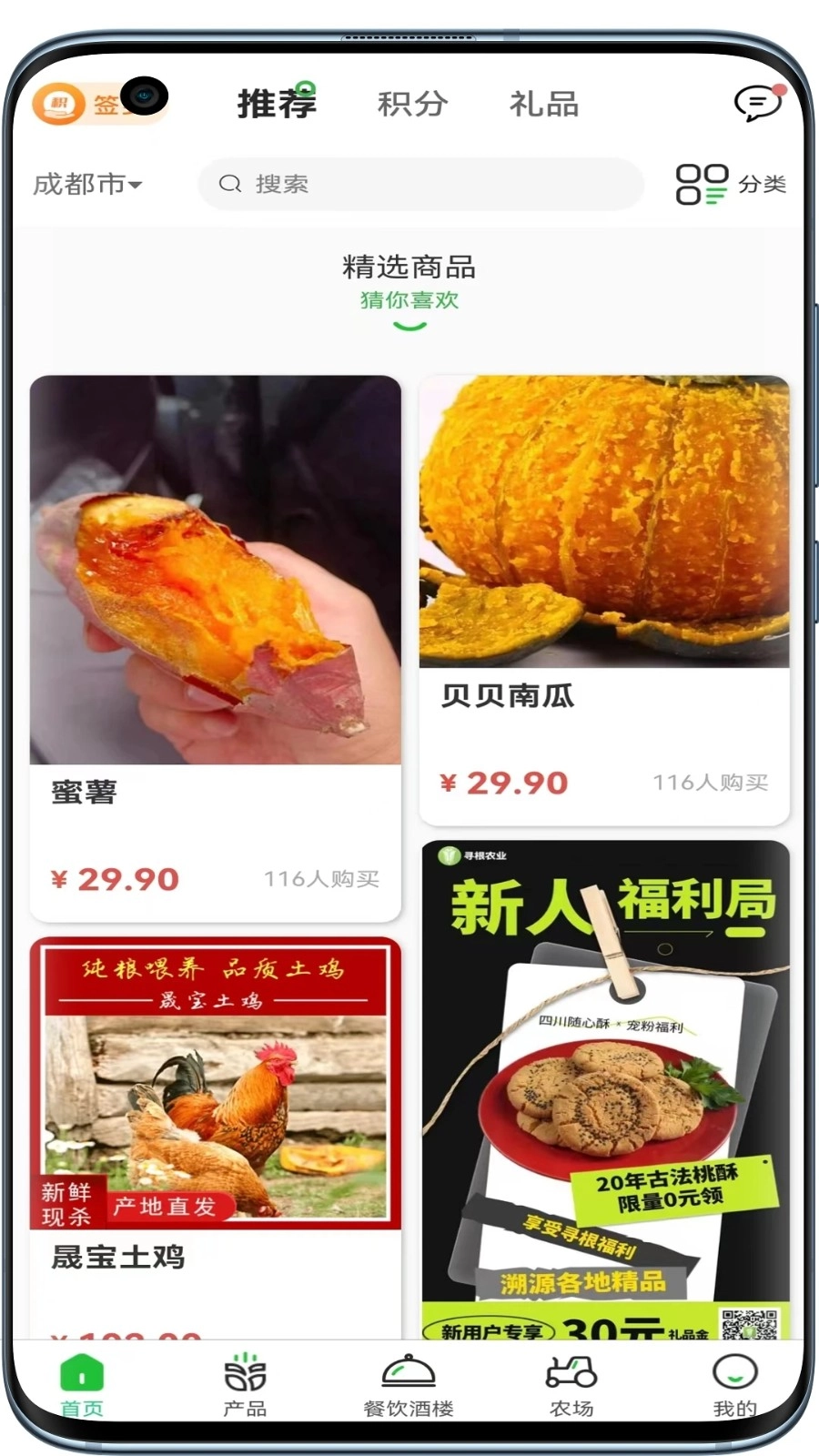
Task: Open messages via the chat bubble icon
Action: point(756,105)
